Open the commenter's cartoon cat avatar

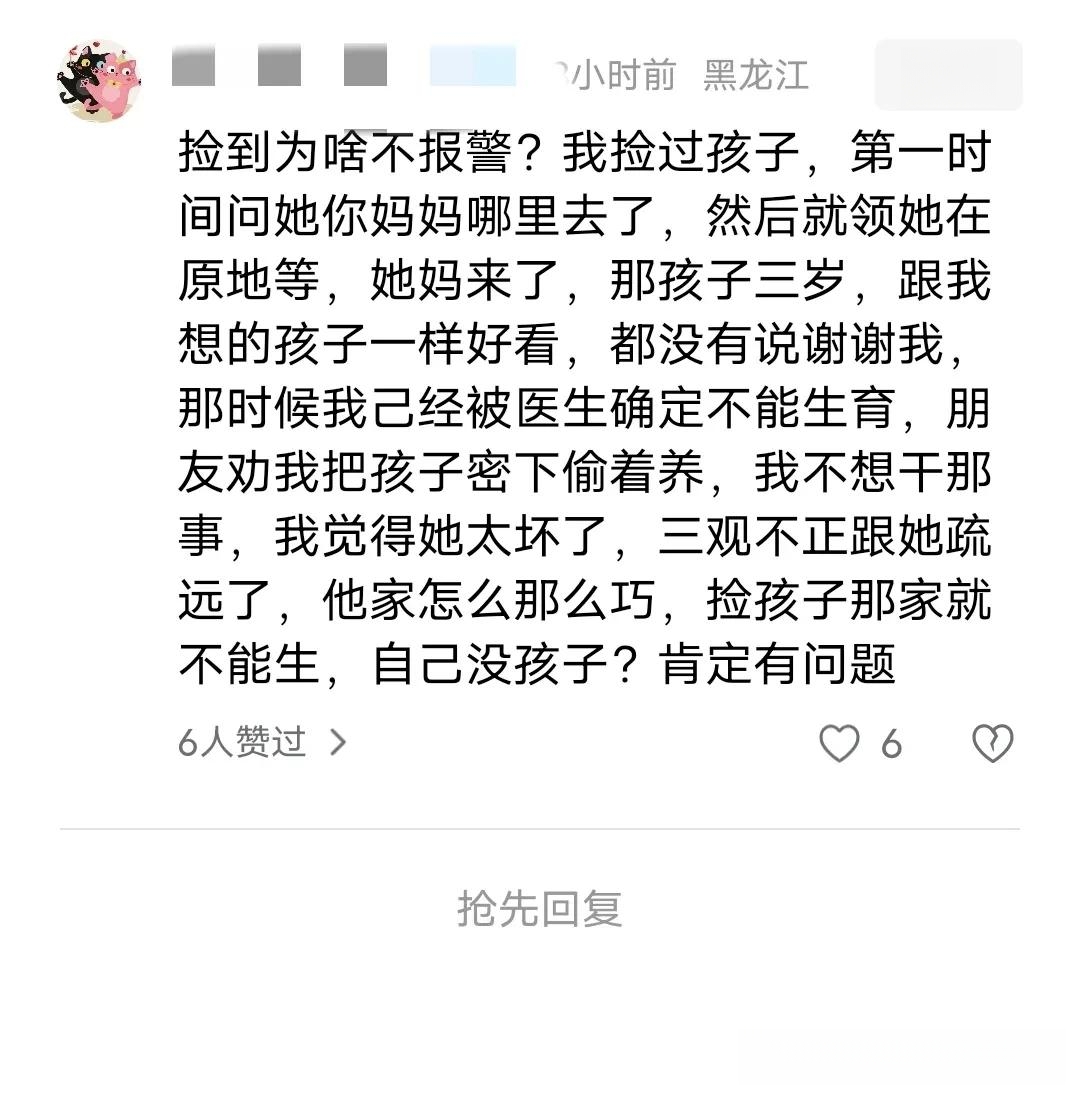(98, 81)
